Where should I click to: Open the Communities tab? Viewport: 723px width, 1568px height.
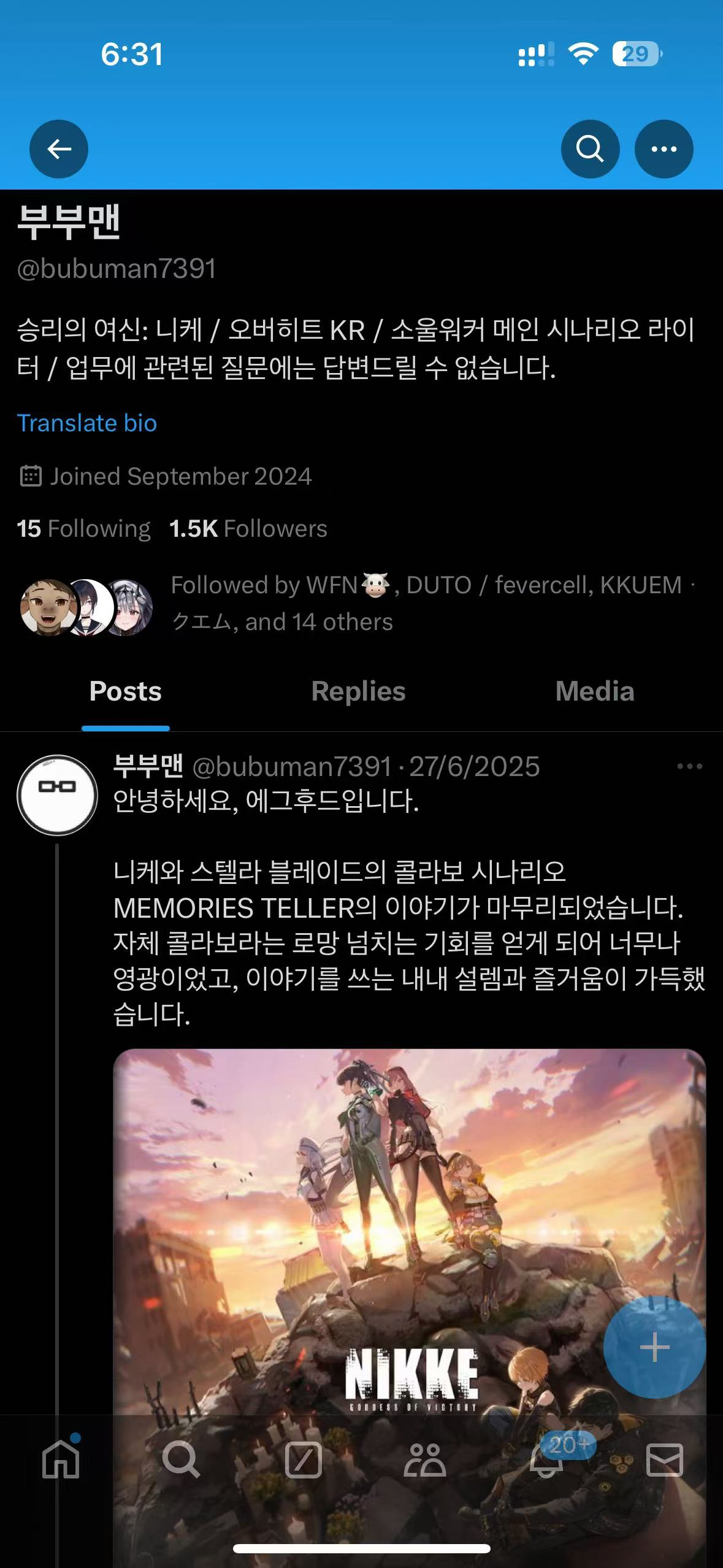tap(424, 1460)
